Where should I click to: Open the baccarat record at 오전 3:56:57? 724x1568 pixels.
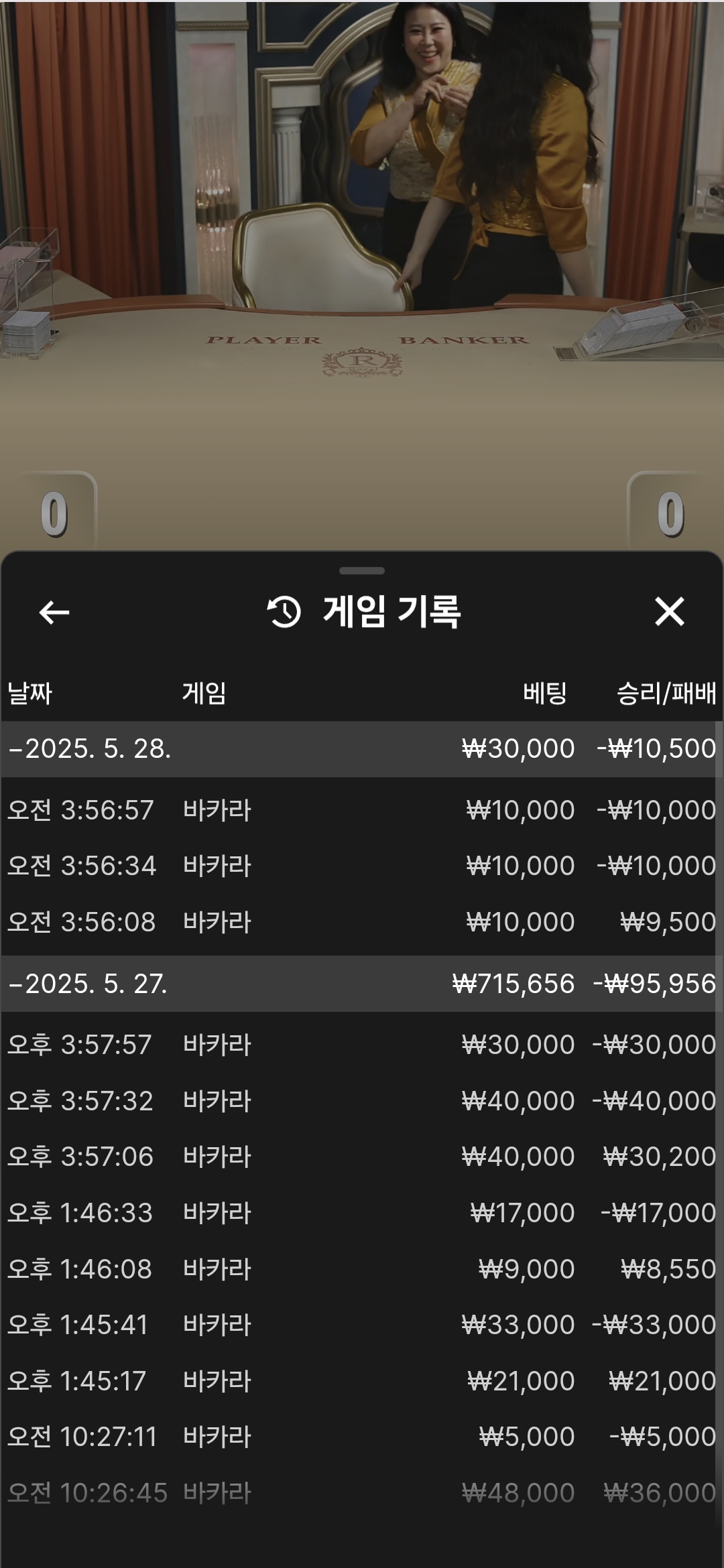(x=362, y=810)
